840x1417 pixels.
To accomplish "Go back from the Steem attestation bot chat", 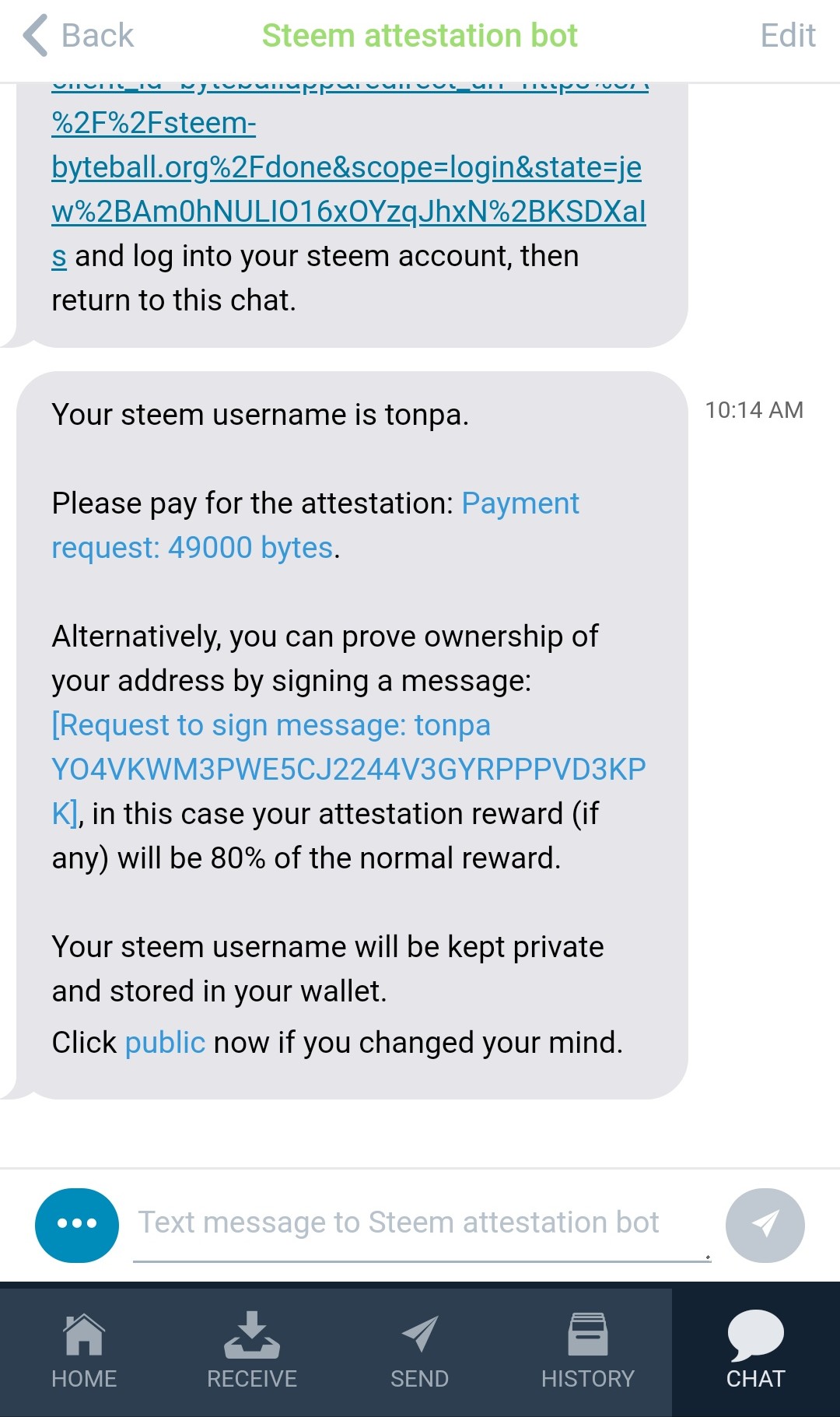I will (79, 36).
